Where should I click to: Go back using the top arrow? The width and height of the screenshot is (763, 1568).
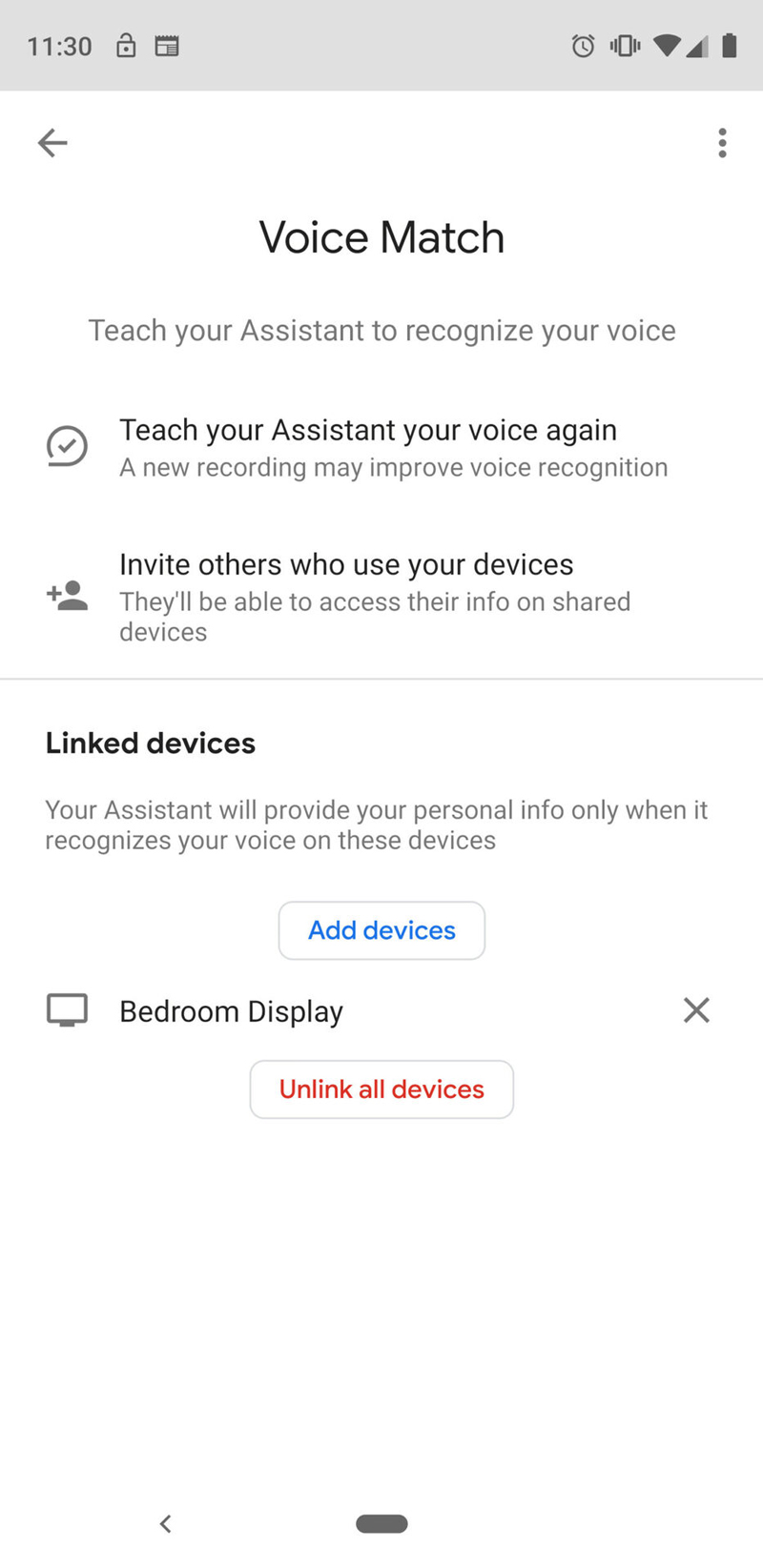52,143
